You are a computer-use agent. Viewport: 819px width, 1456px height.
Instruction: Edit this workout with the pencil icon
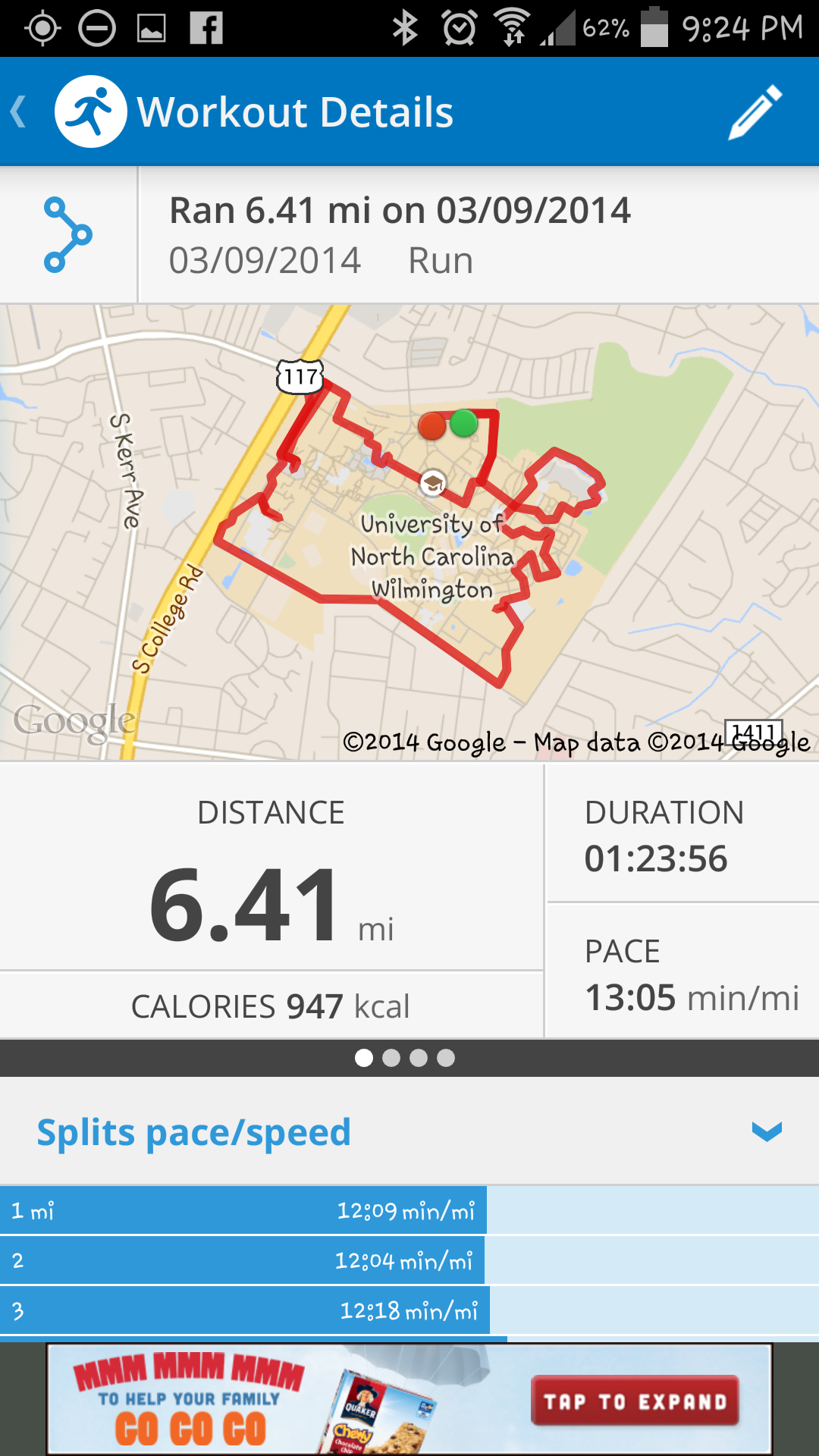pos(755,112)
